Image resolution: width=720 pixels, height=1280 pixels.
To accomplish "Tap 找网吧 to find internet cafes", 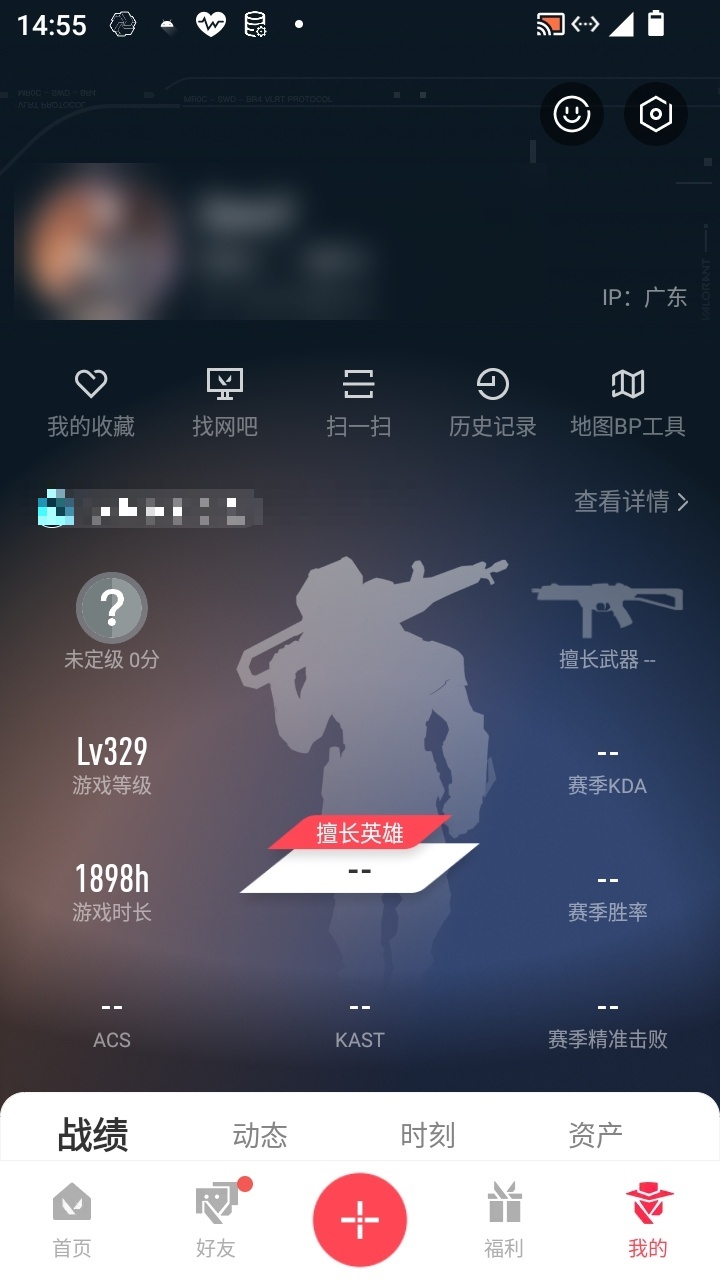I will [x=225, y=403].
